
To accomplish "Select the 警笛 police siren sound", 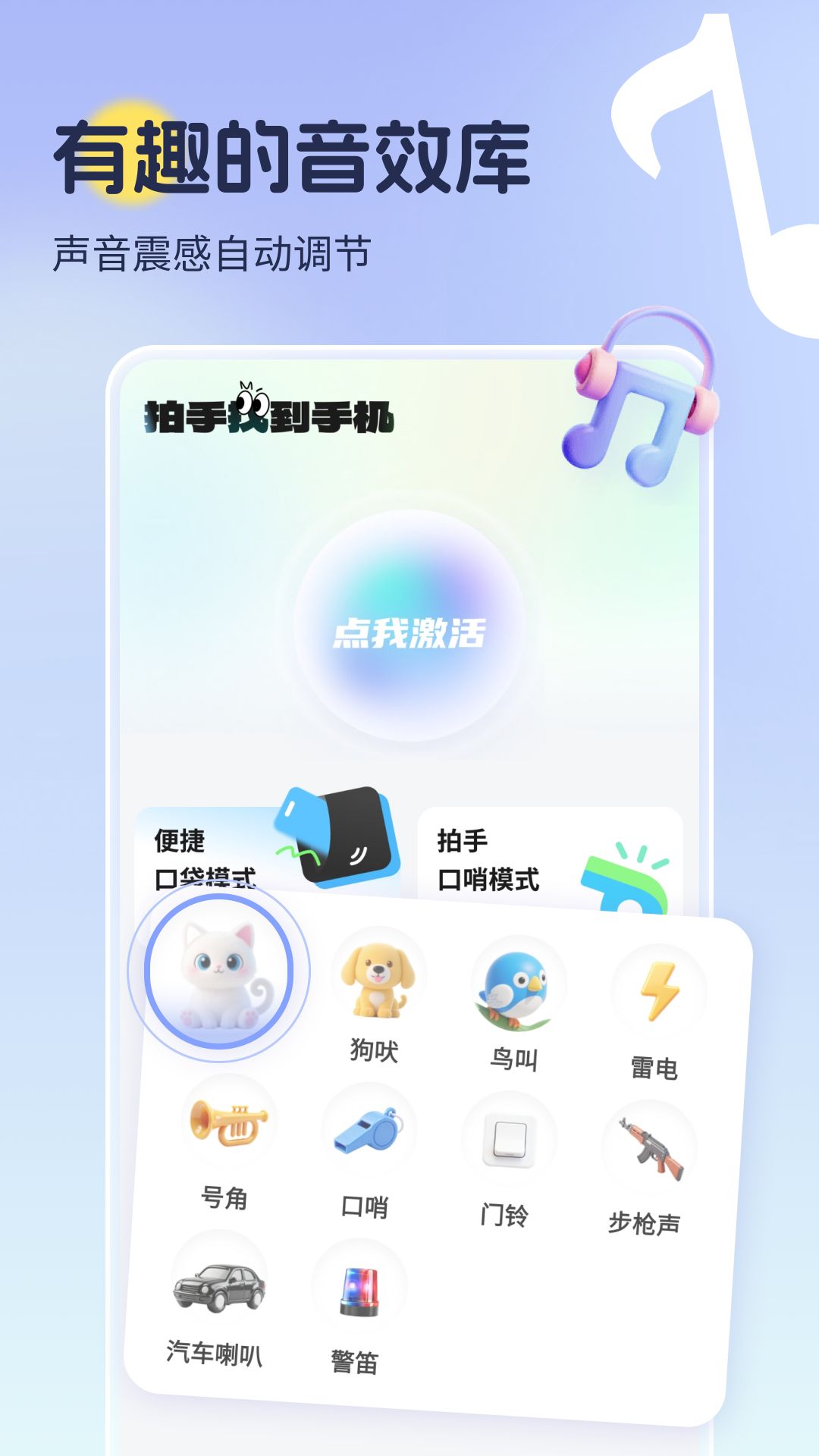I will [356, 1289].
